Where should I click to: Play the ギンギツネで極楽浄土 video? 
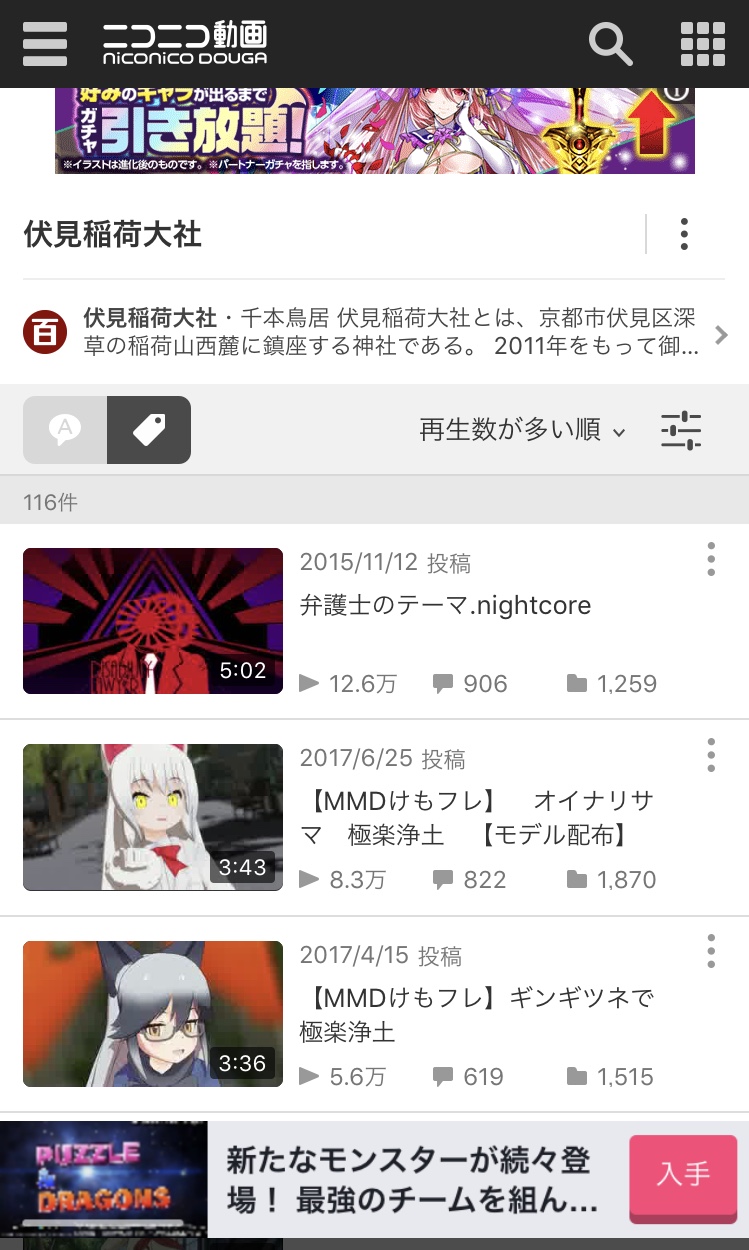(153, 1013)
